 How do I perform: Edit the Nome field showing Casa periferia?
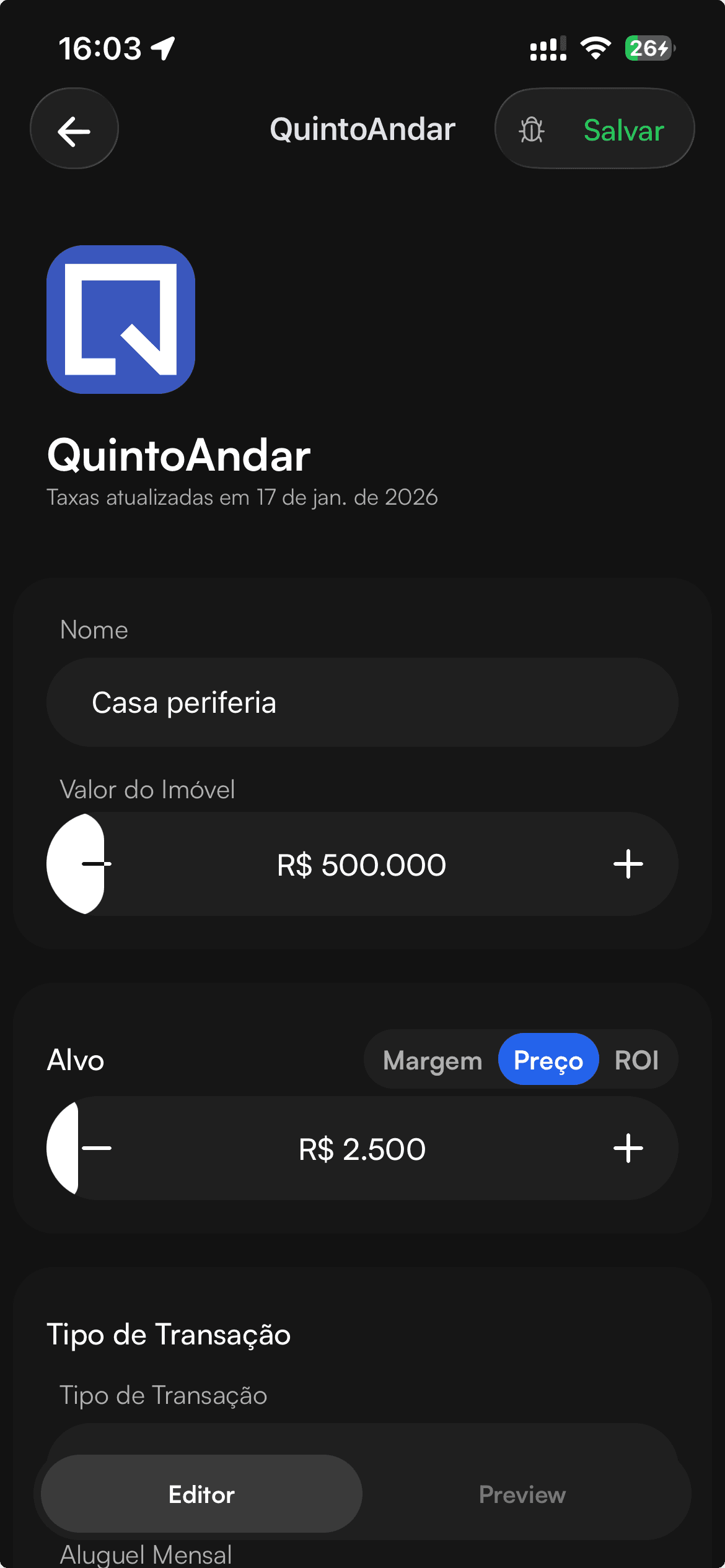pyautogui.click(x=362, y=702)
